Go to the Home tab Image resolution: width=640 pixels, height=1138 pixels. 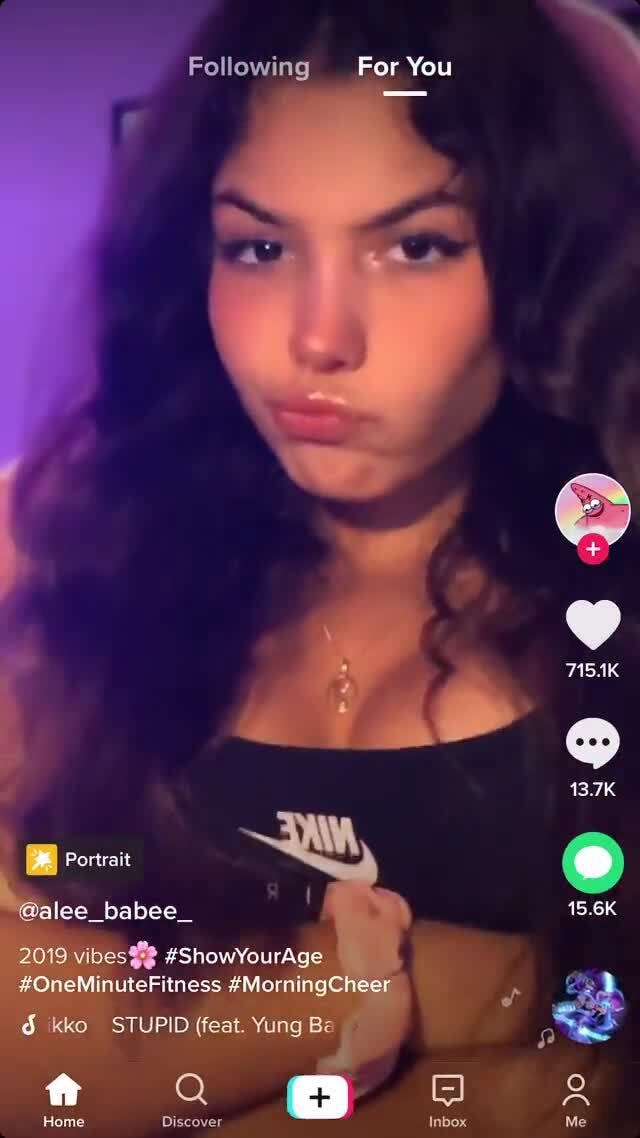tap(63, 1098)
